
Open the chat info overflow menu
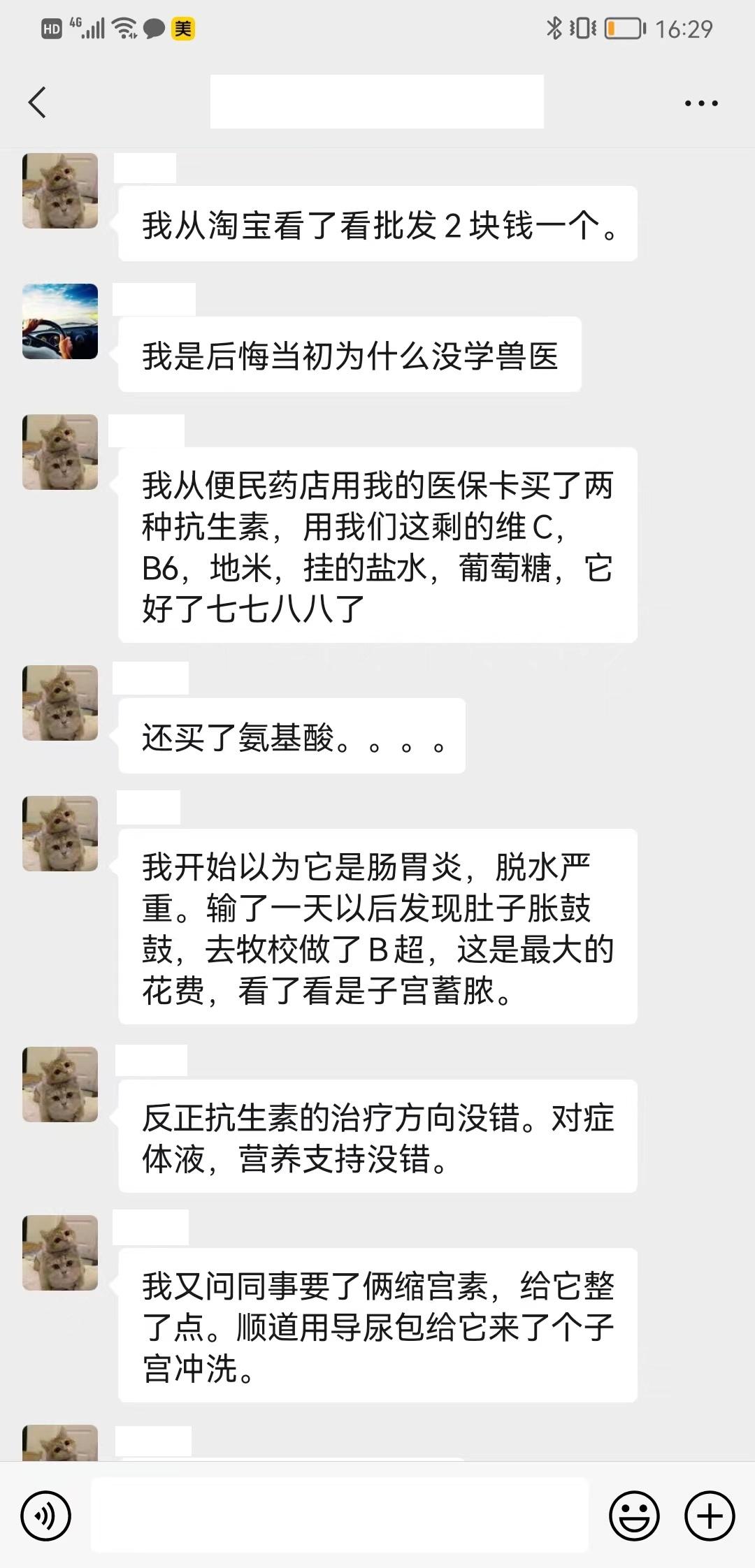point(700,103)
